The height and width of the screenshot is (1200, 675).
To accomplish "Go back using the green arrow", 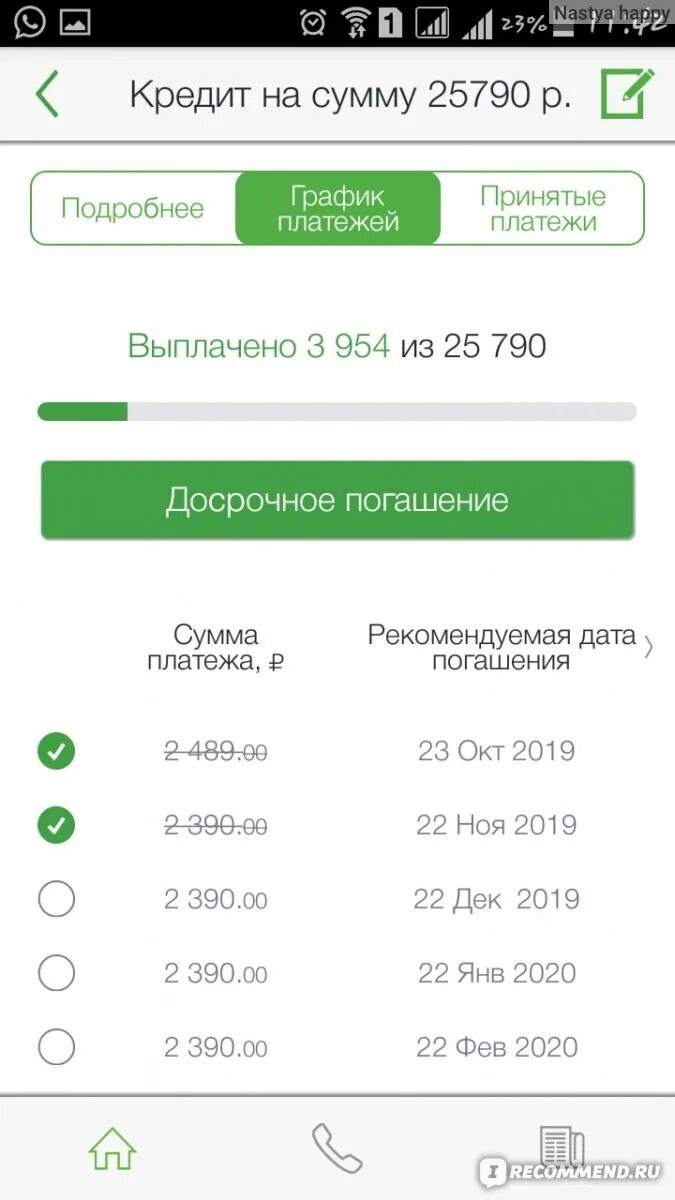I will pyautogui.click(x=47, y=95).
